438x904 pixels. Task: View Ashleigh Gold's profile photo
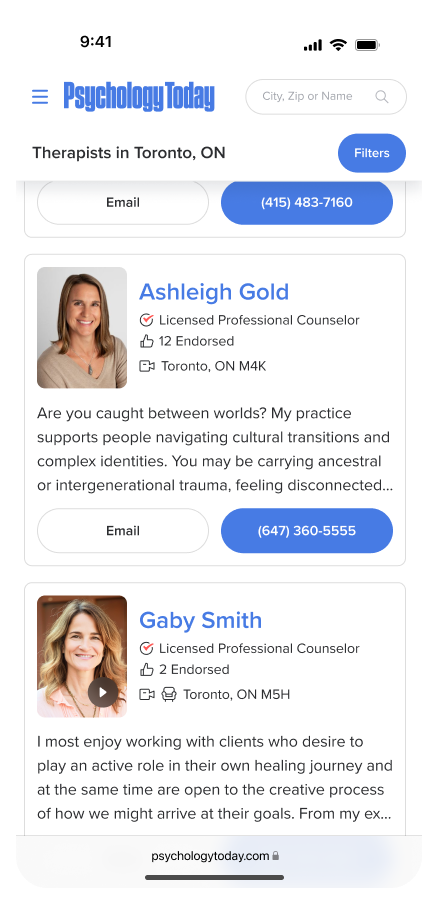pyautogui.click(x=82, y=327)
